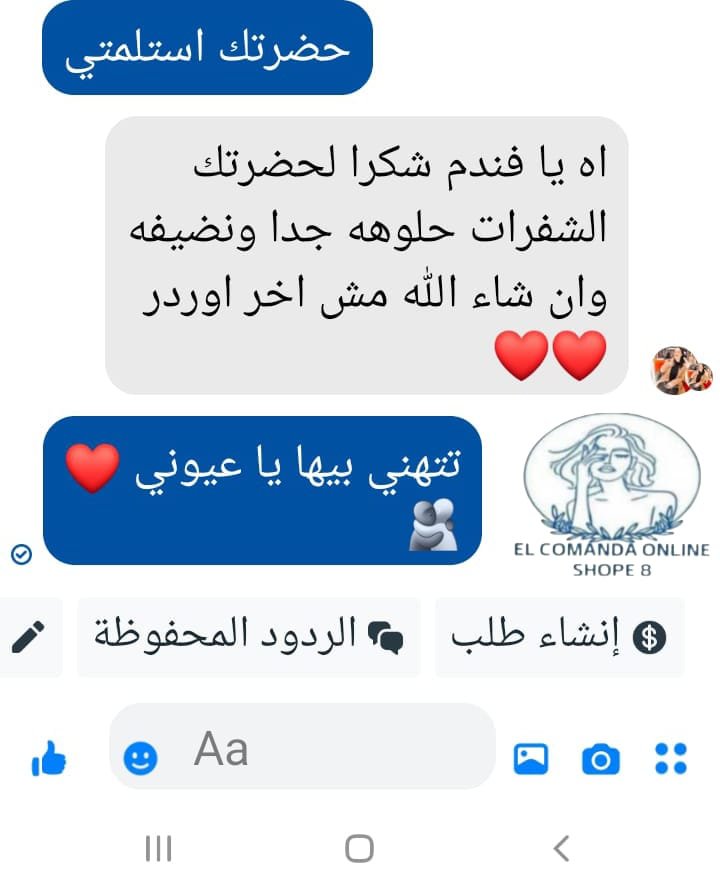Open الردود المحفوظة saved replies
This screenshot has height=888, width=720.
(x=248, y=637)
